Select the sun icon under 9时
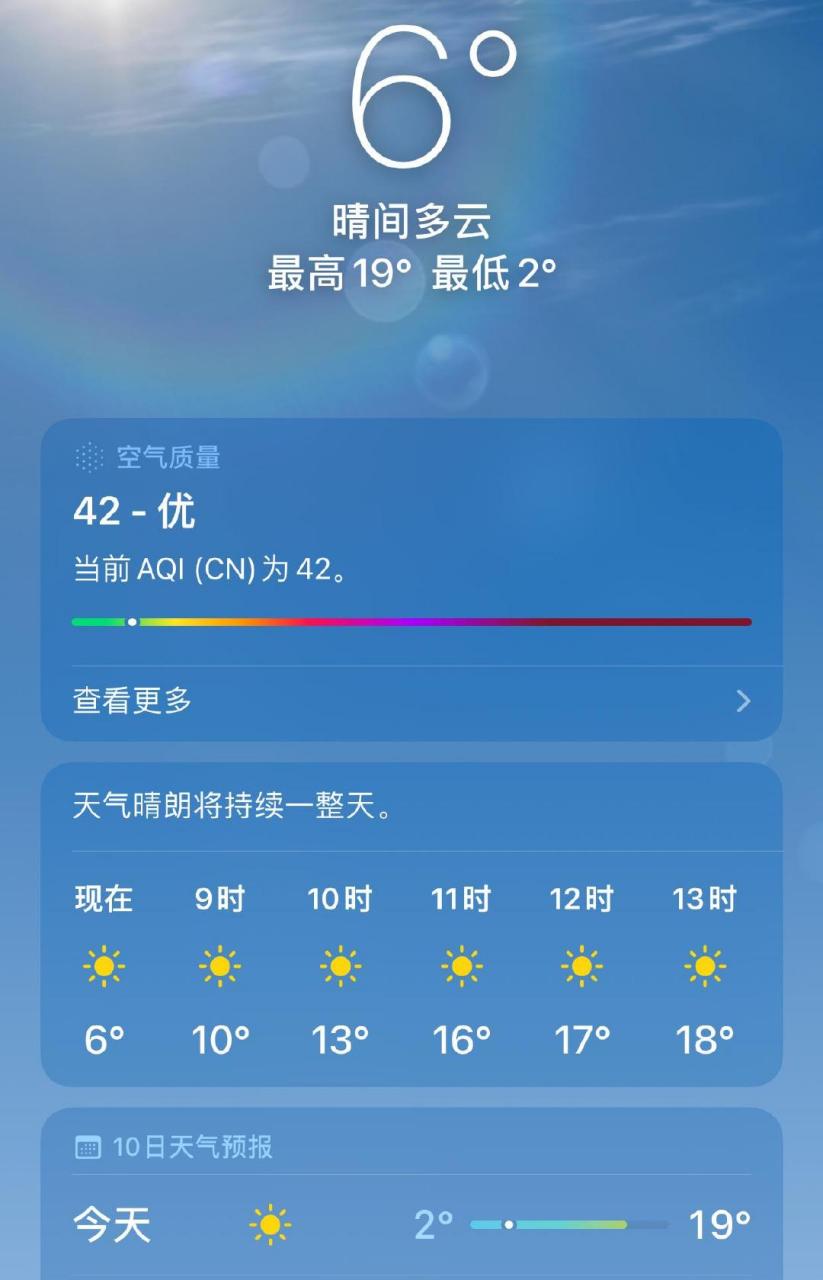The width and height of the screenshot is (823, 1280). [218, 964]
